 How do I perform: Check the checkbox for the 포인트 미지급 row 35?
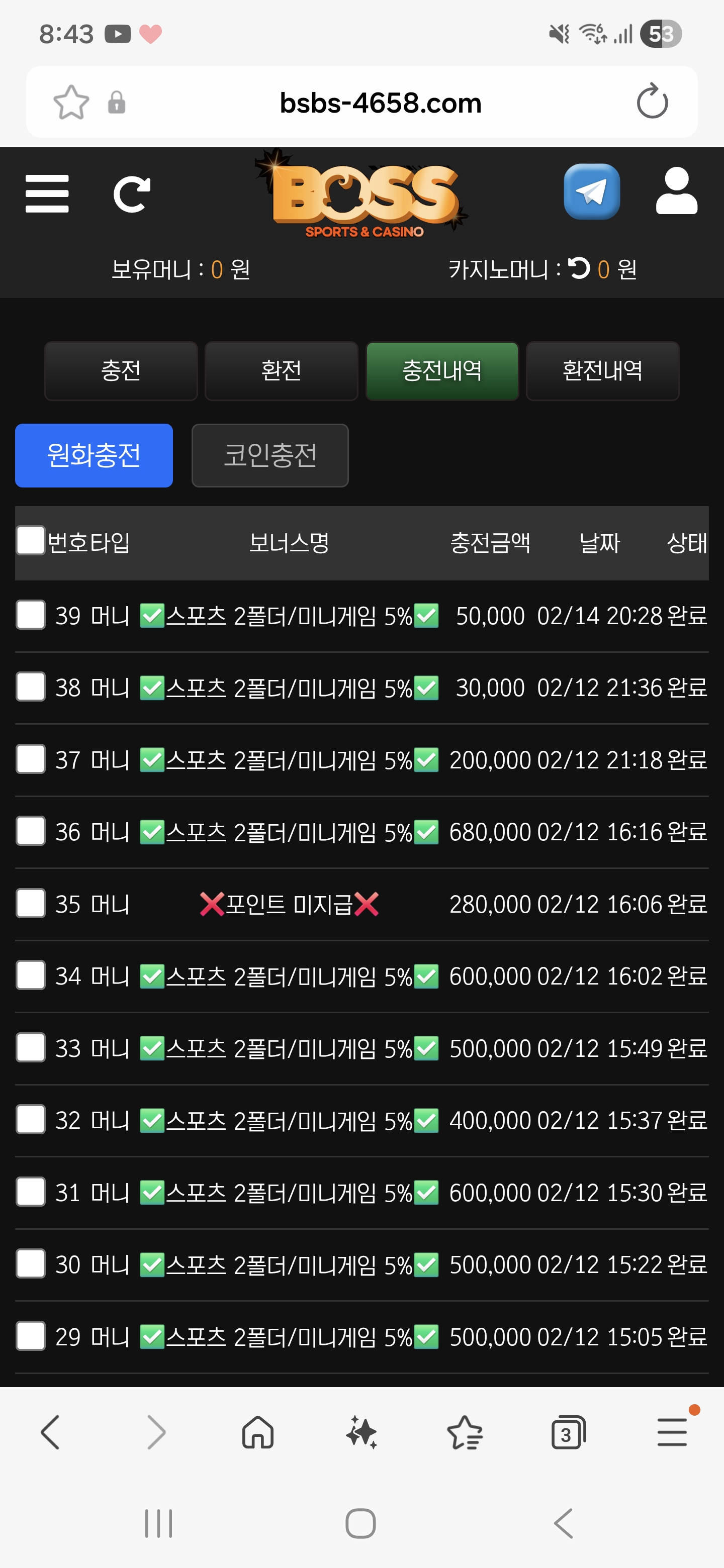[30, 904]
